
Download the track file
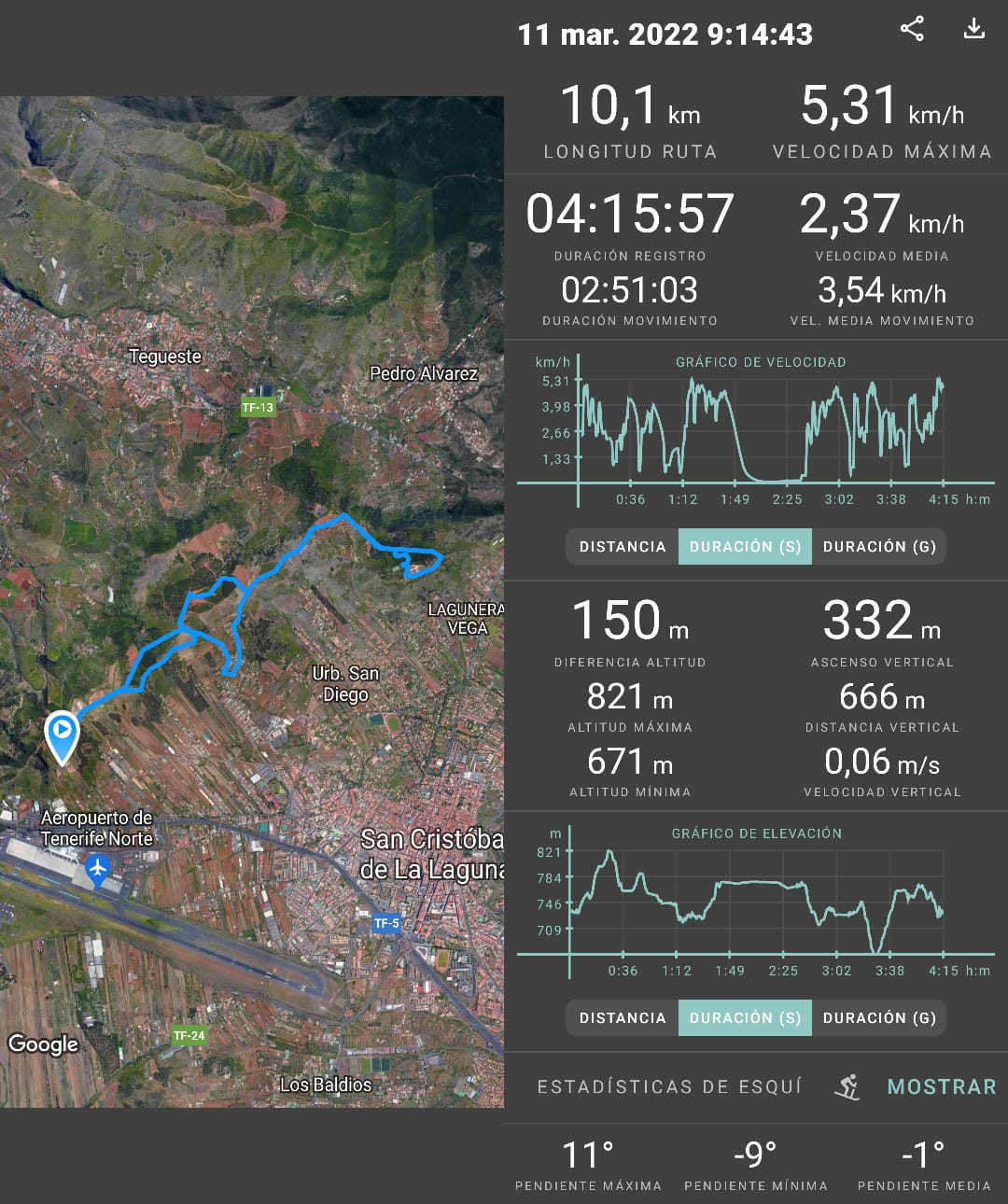click(x=973, y=29)
